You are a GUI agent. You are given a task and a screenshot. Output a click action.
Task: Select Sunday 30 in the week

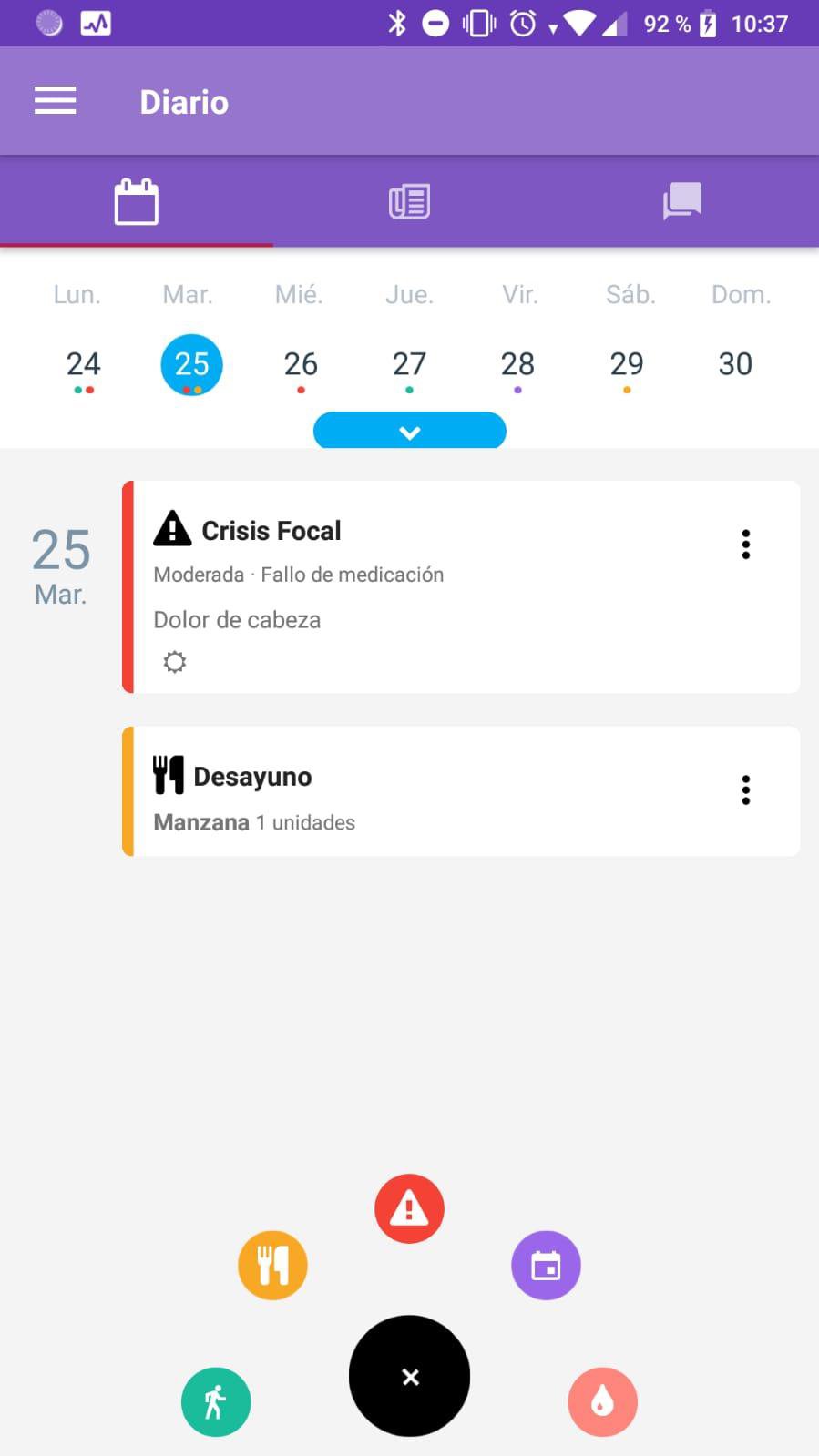735,364
